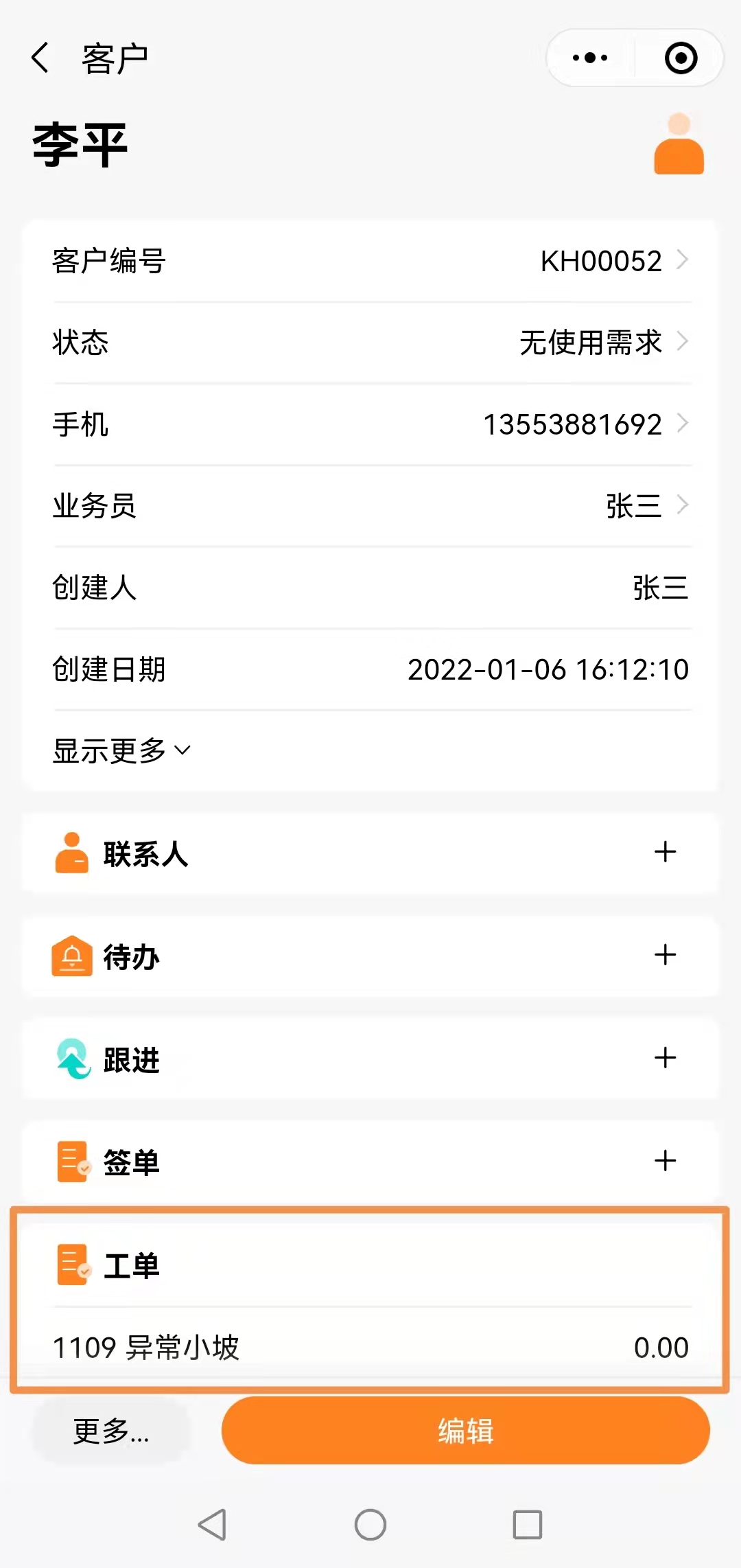Open work order 1109 异常小坡
Viewport: 741px width, 1568px height.
(370, 1347)
